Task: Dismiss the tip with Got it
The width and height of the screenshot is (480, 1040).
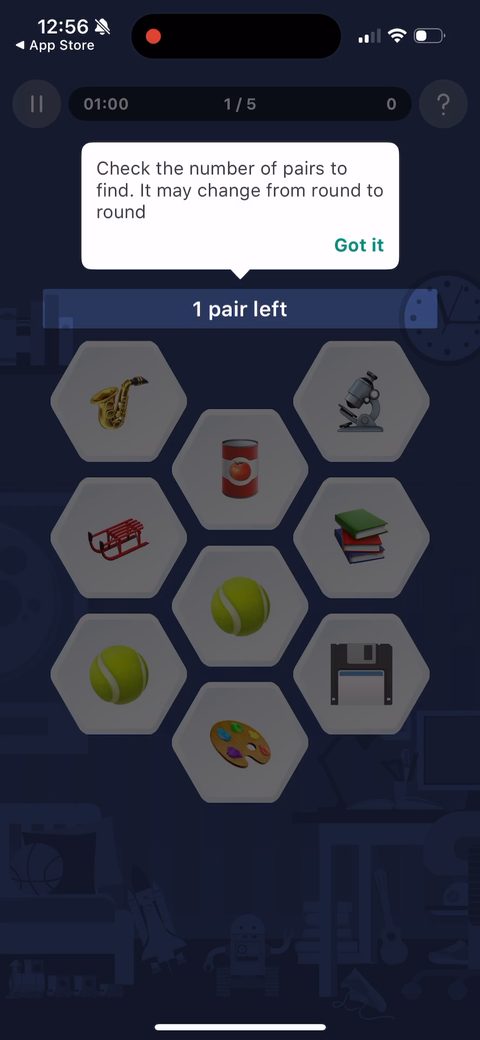Action: point(359,245)
